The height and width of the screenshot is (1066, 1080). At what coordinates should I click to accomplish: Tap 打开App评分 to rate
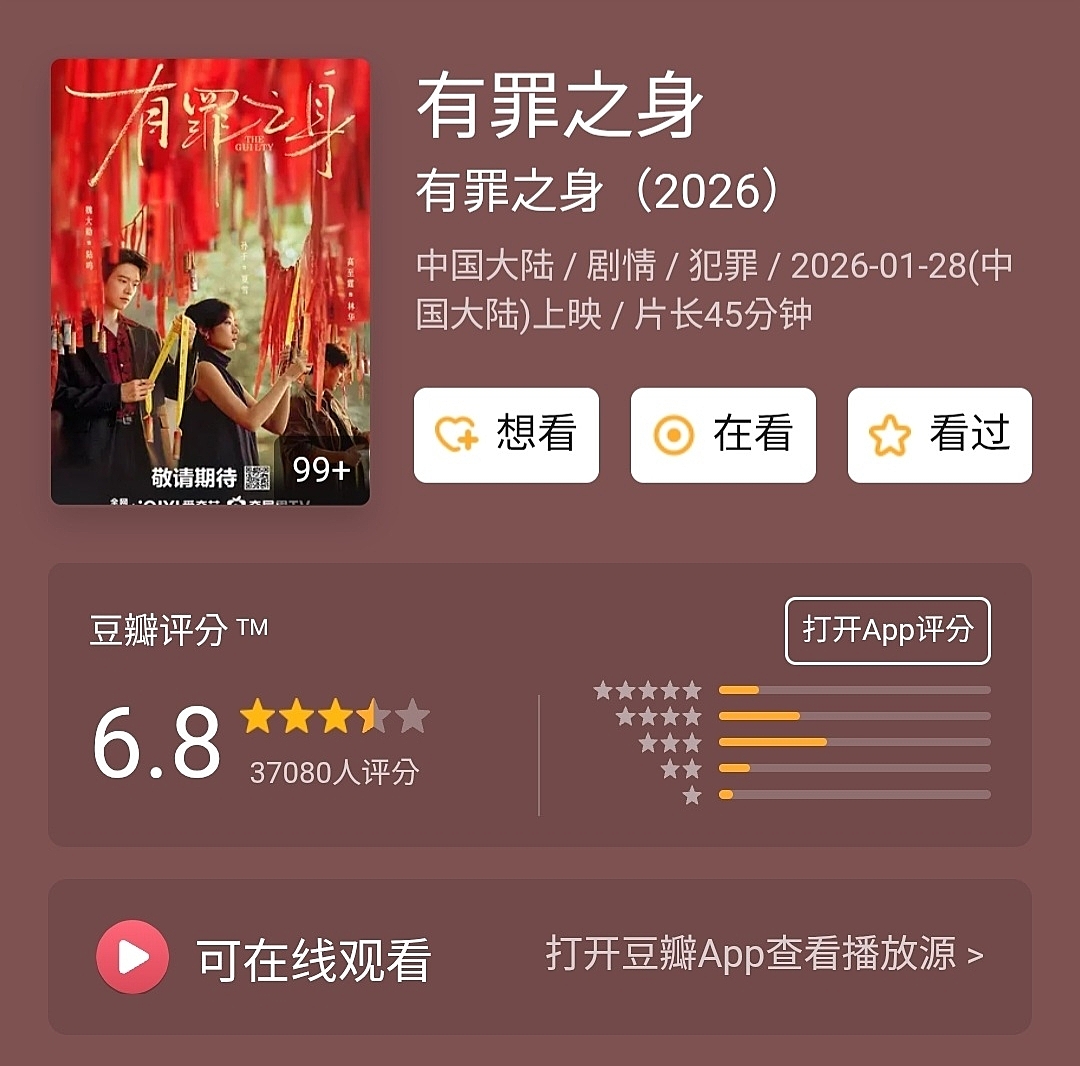[887, 630]
